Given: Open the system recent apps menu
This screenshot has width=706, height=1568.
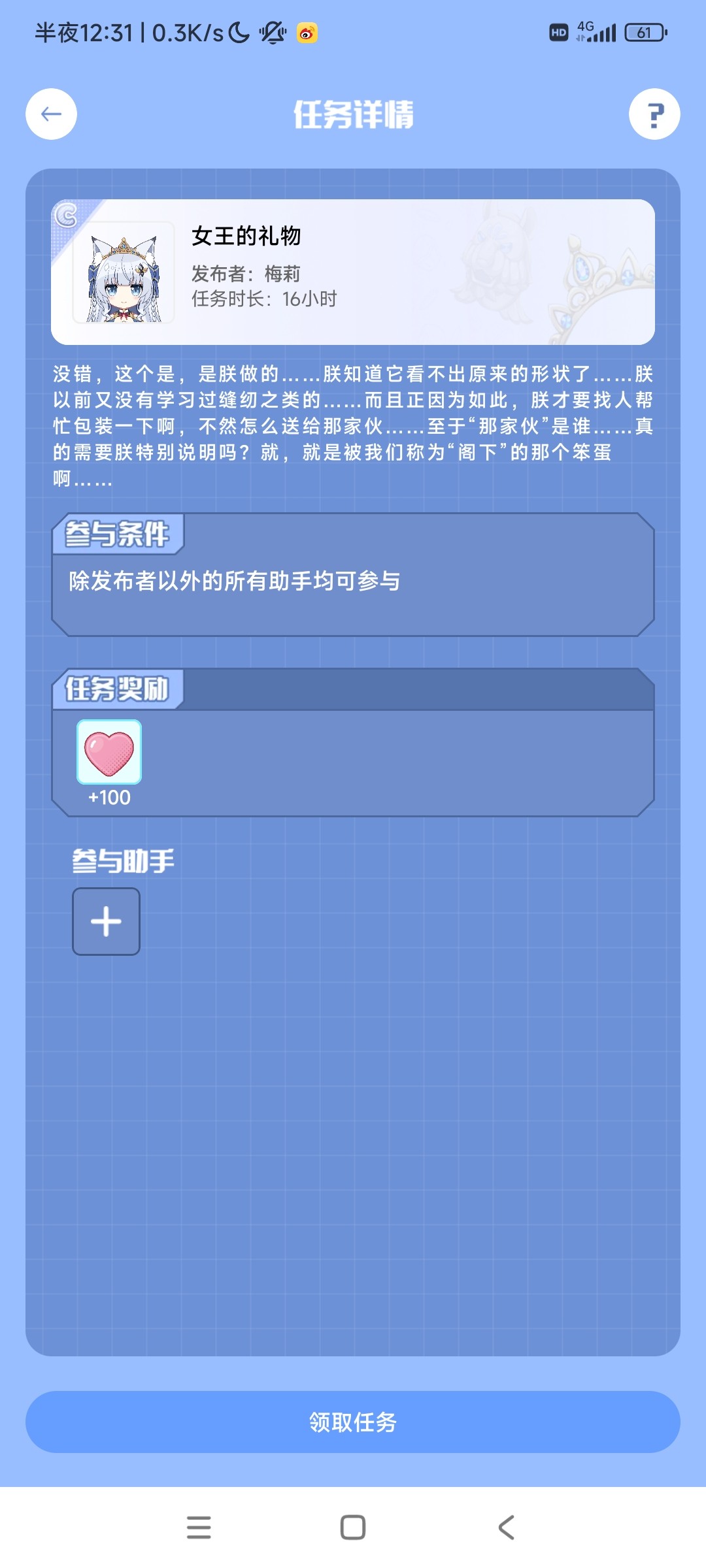Looking at the screenshot, I should [x=199, y=1527].
